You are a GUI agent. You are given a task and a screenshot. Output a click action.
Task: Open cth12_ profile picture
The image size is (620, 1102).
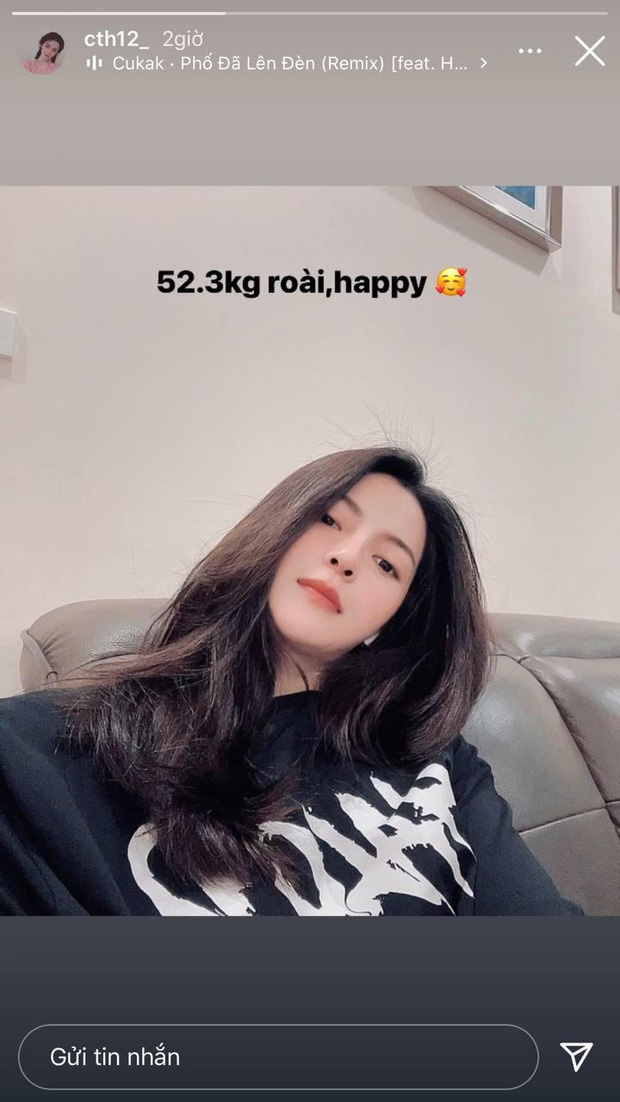[x=43, y=52]
